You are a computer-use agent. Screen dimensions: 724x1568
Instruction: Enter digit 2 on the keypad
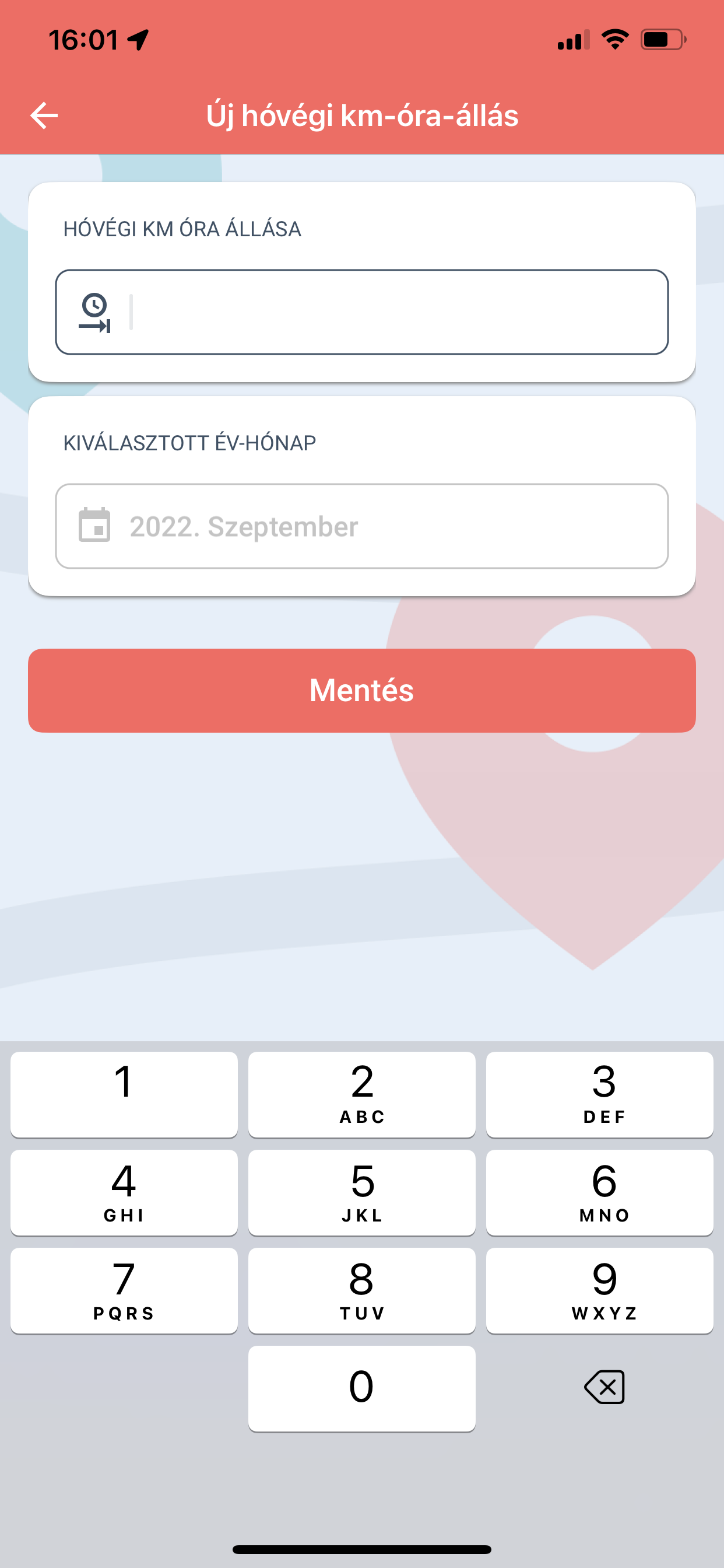pyautogui.click(x=361, y=1094)
